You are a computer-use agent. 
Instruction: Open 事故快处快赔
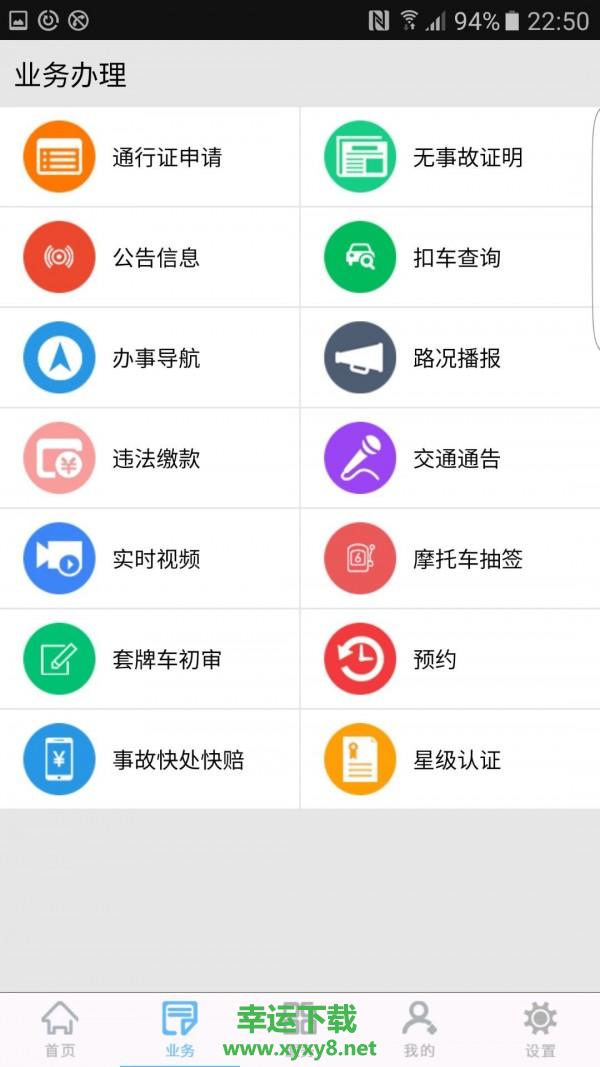150,760
